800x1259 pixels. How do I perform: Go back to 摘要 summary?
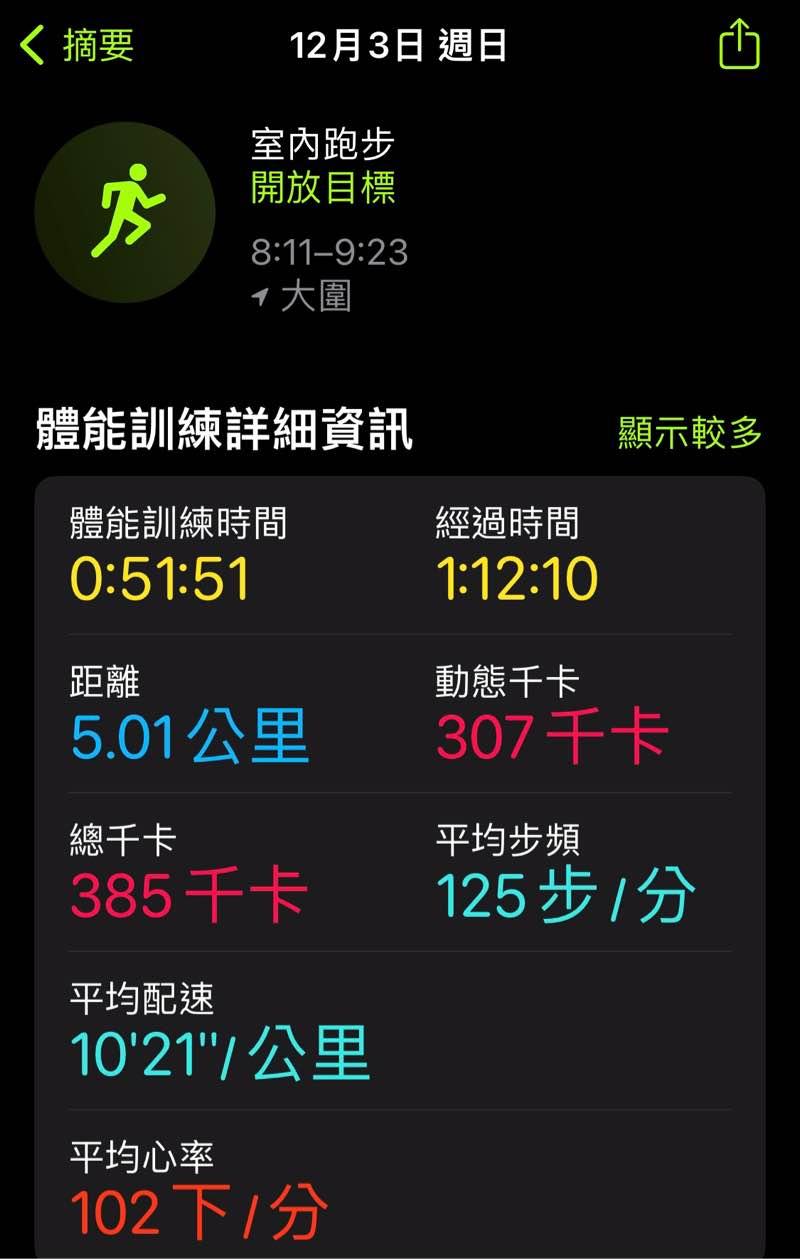tap(77, 46)
